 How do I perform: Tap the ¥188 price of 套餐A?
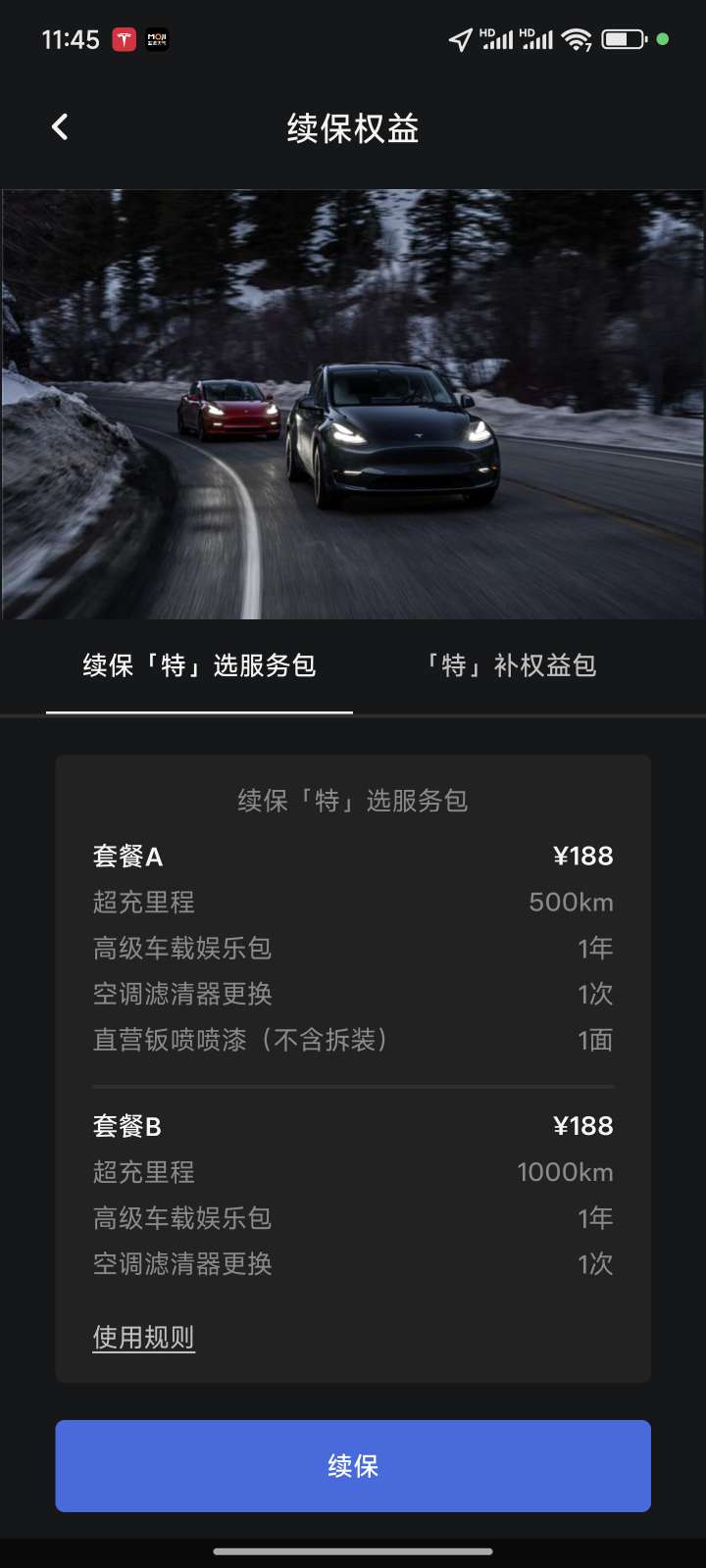(x=583, y=856)
